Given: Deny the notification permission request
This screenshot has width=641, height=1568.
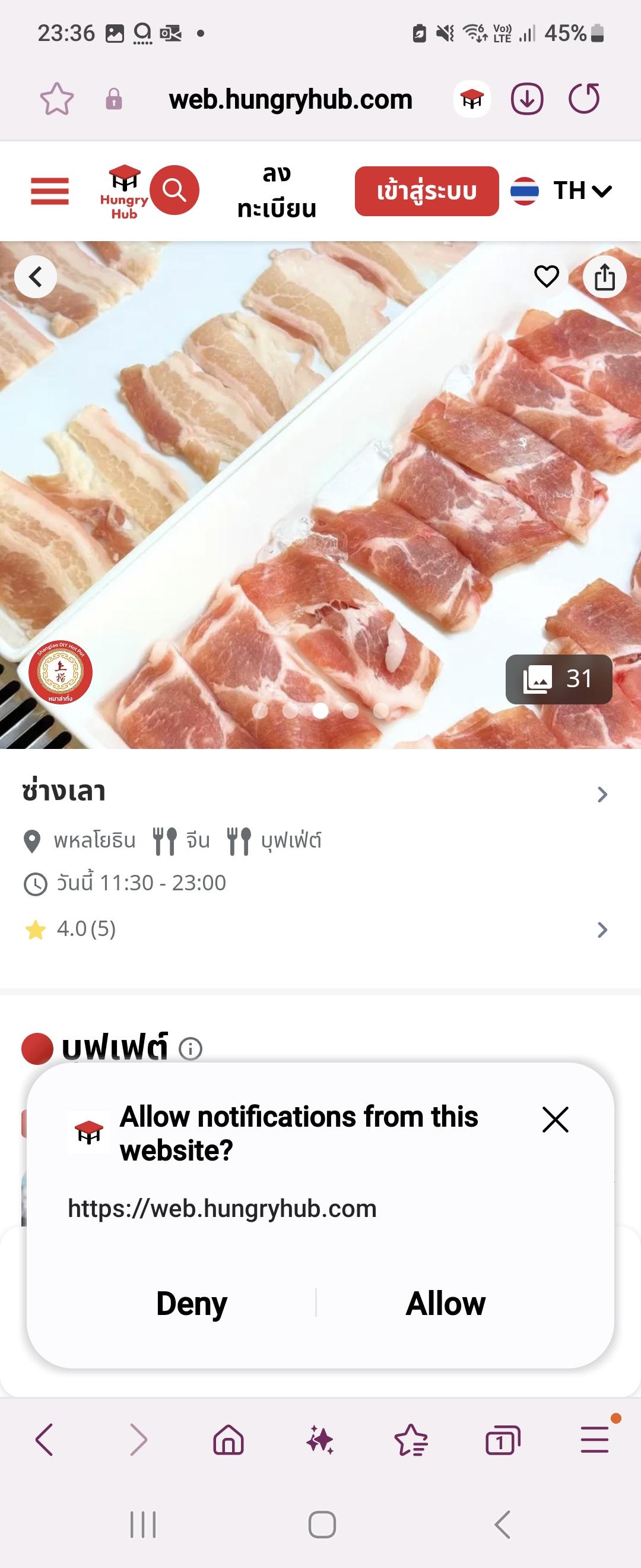Looking at the screenshot, I should 191,1303.
